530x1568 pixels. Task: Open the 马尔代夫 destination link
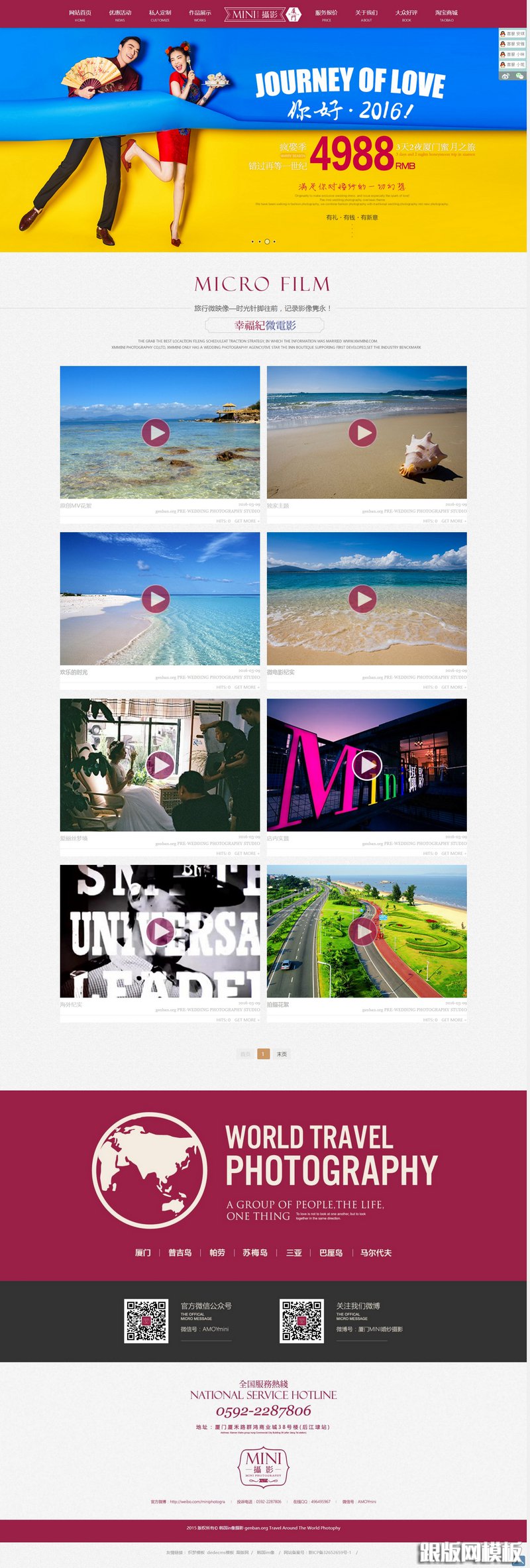(x=376, y=1253)
